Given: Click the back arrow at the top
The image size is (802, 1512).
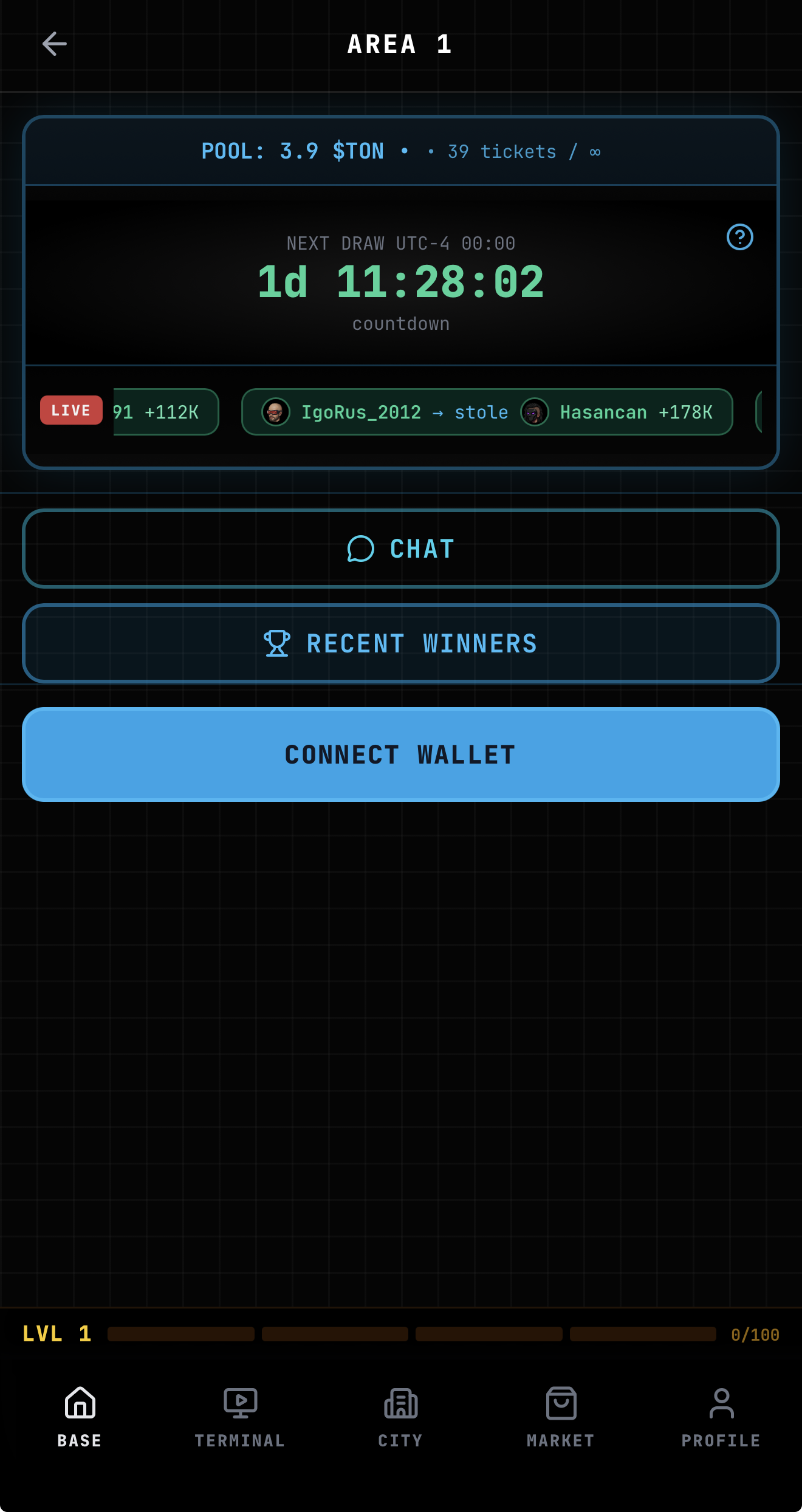Looking at the screenshot, I should click(x=55, y=43).
